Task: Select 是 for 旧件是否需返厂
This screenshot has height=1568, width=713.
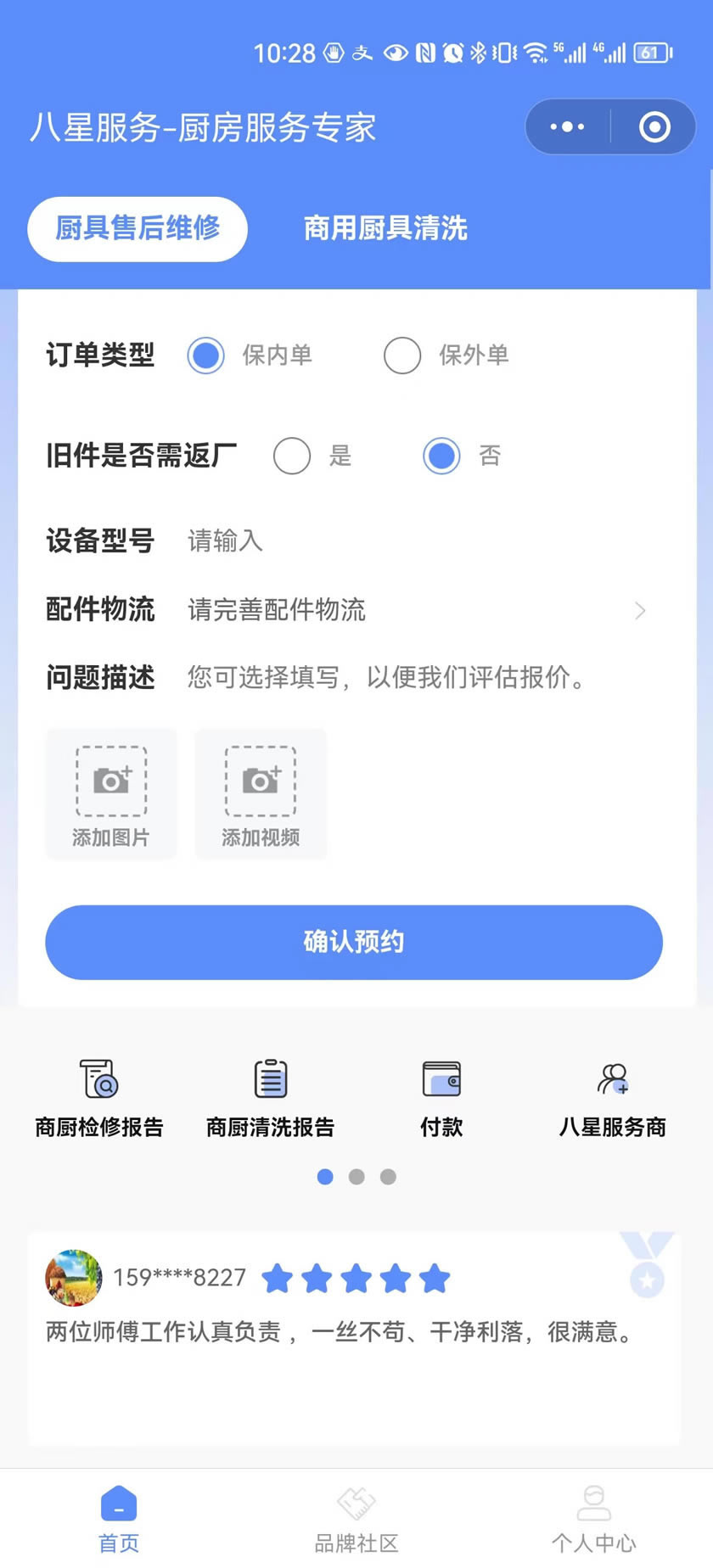Action: (x=292, y=456)
